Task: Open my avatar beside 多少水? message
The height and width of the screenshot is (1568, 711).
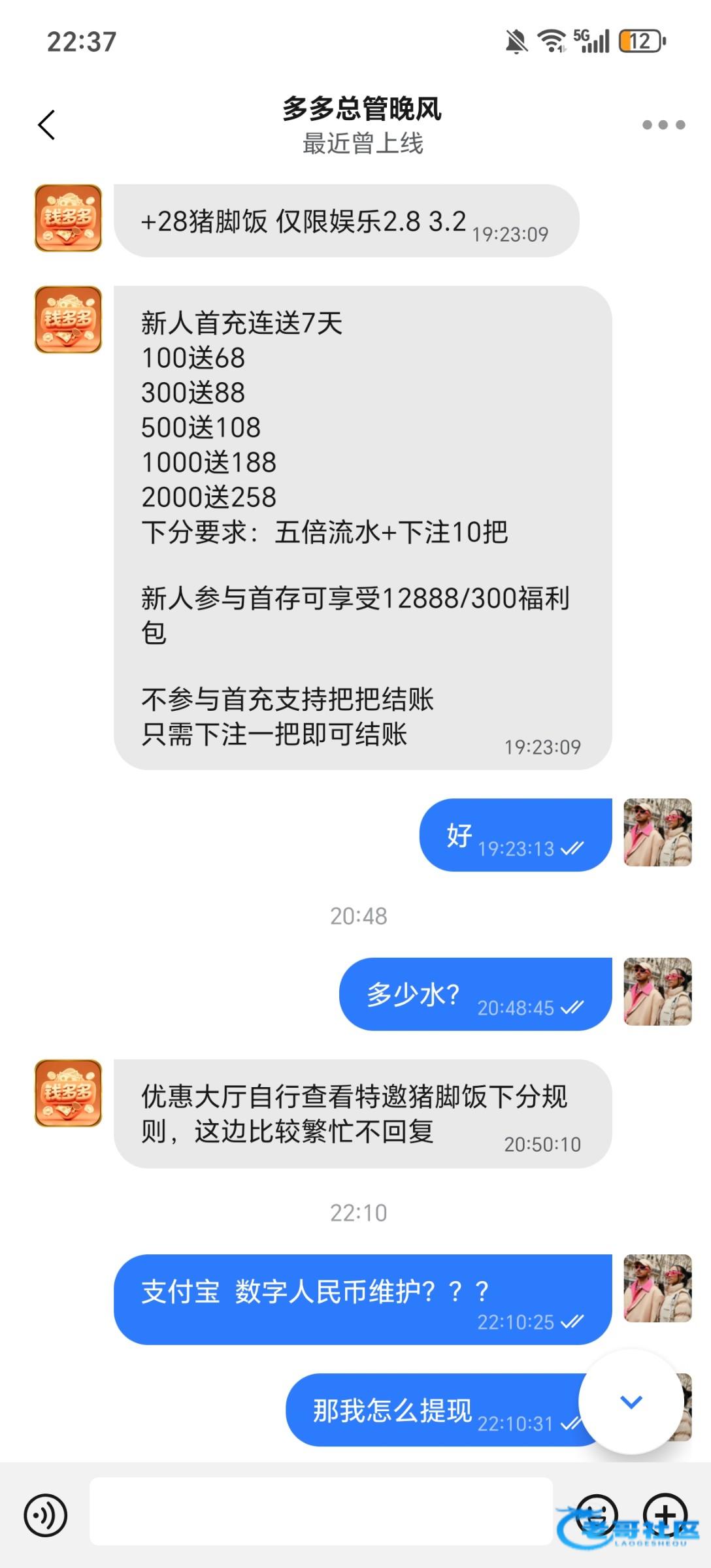Action: click(x=657, y=992)
